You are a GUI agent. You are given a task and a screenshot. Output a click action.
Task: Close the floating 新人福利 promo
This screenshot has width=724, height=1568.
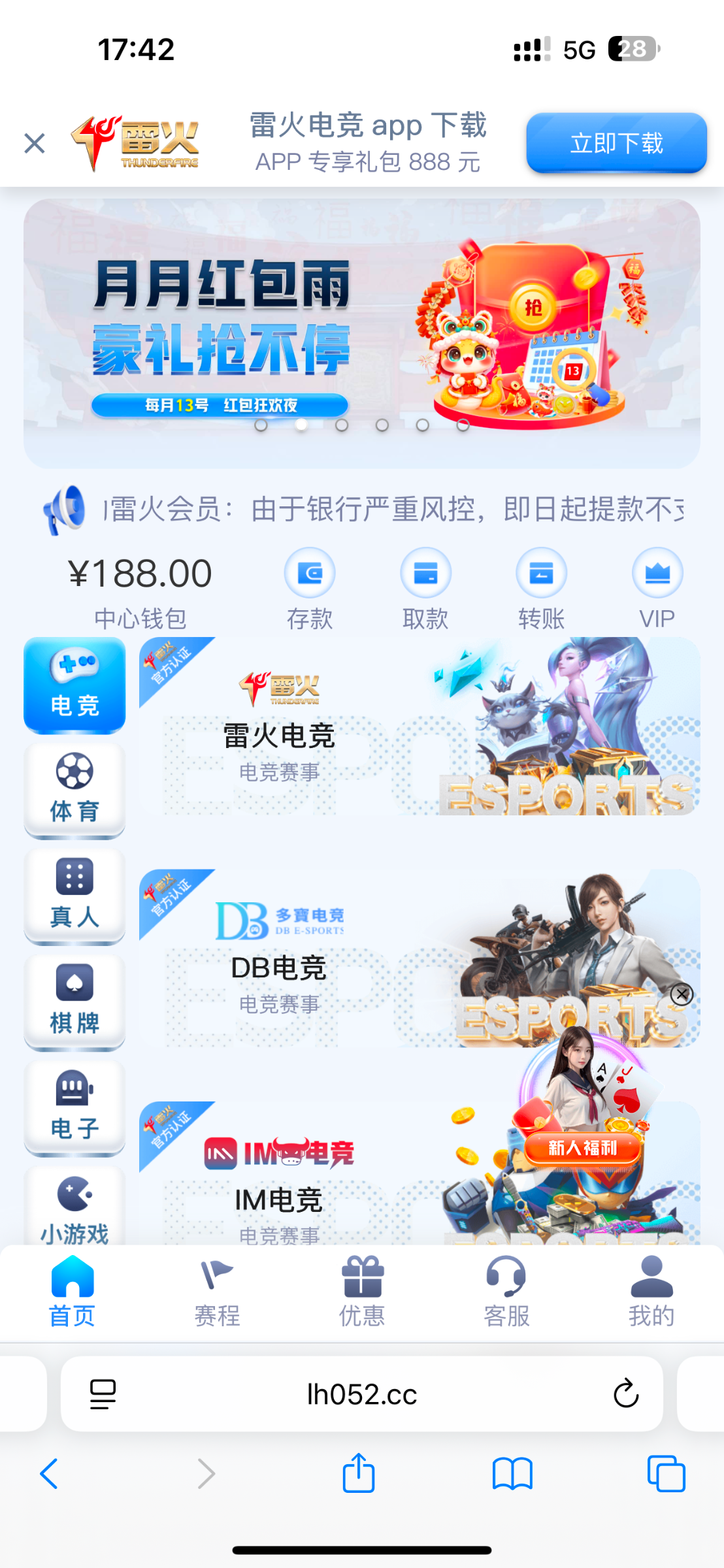point(682,994)
